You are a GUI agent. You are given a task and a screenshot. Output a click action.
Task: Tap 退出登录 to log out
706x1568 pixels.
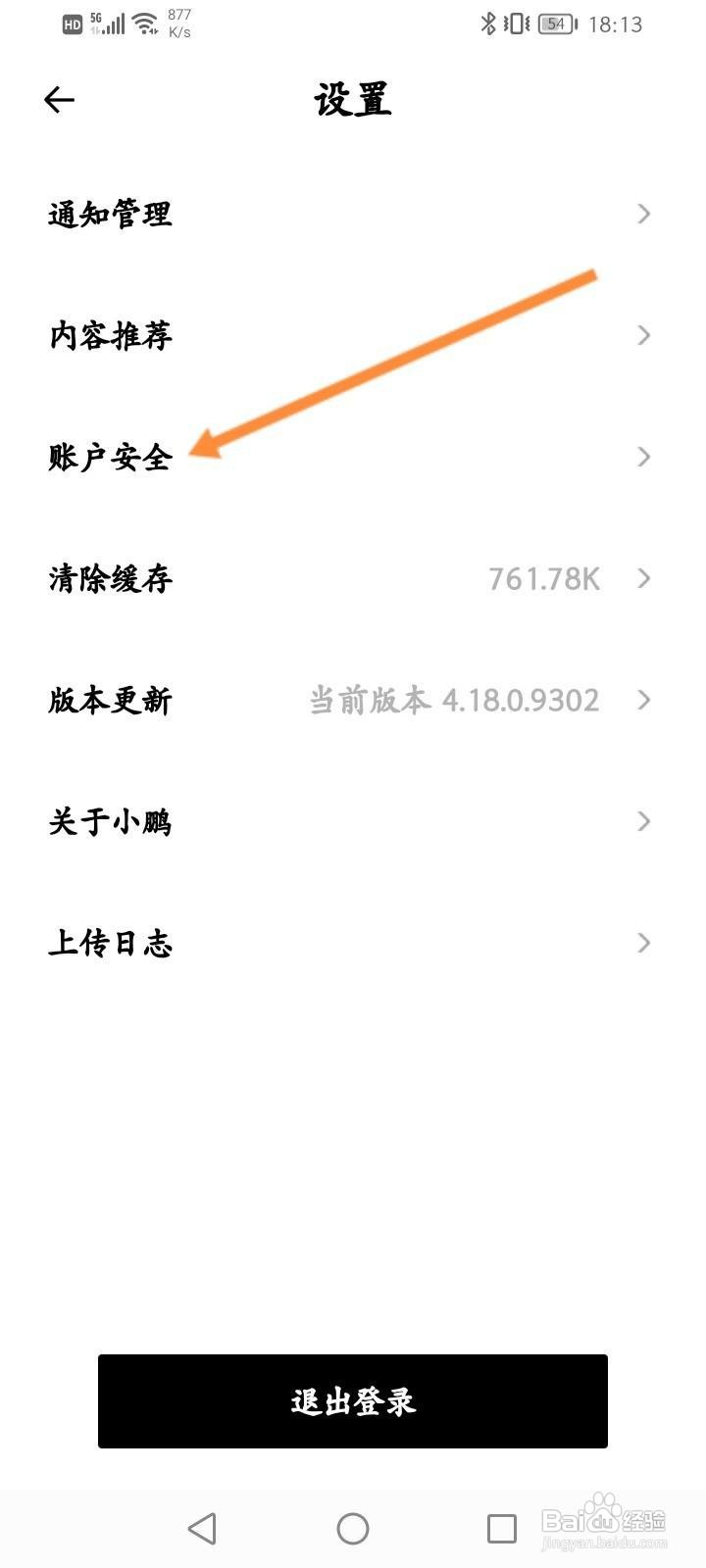point(353,1401)
